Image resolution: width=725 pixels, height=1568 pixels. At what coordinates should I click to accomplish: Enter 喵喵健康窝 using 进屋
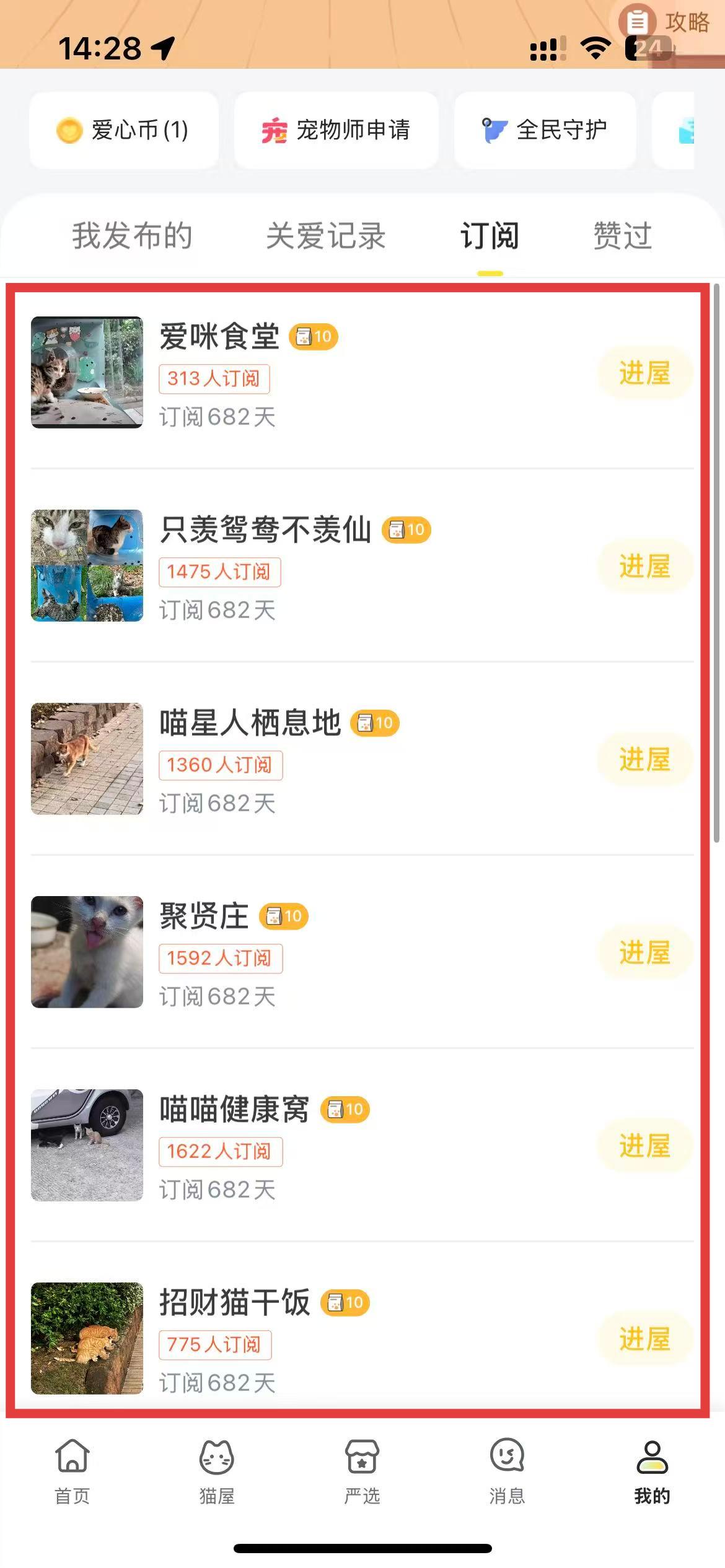pyautogui.click(x=644, y=1146)
